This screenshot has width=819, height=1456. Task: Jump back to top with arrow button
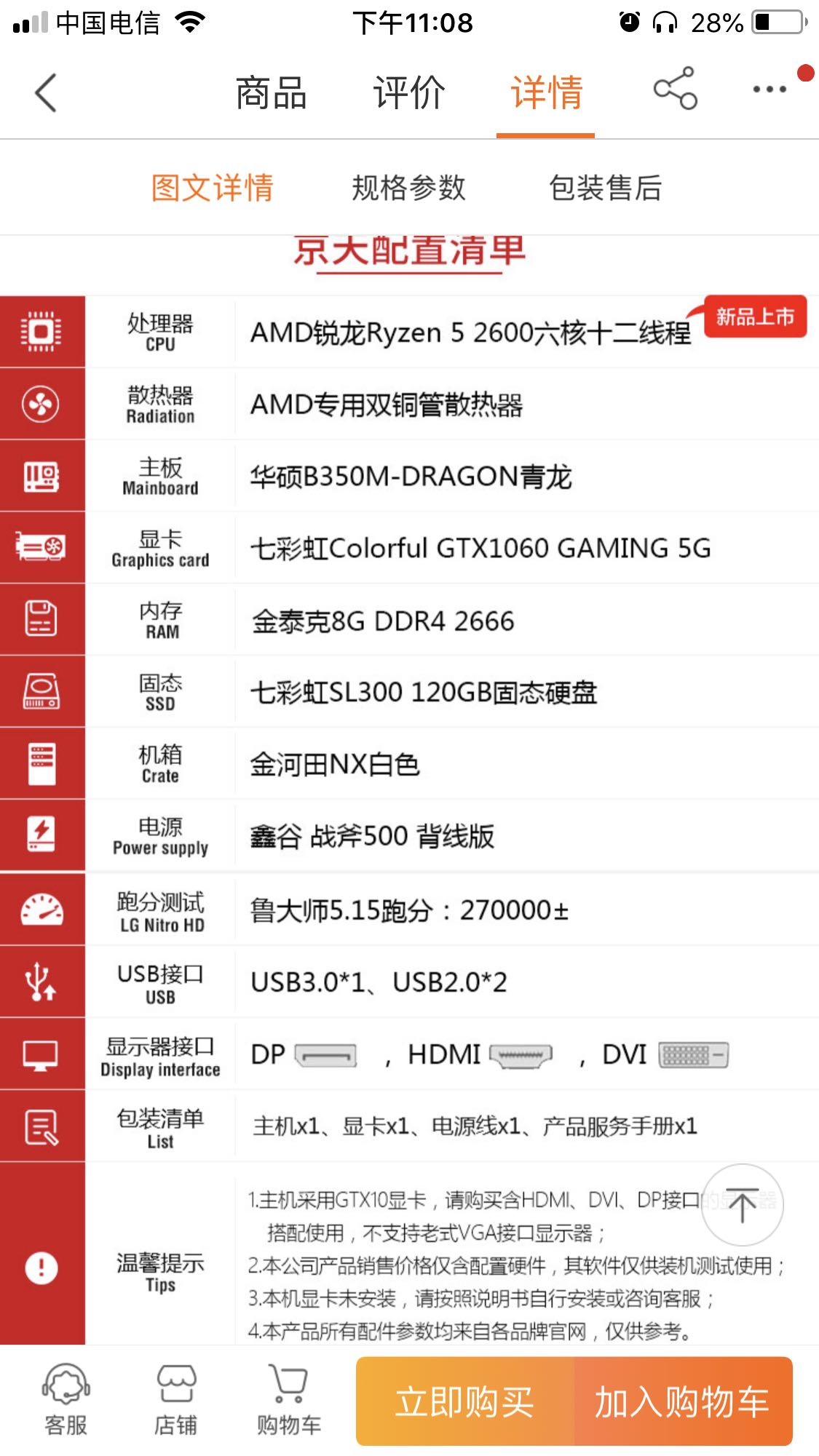coord(742,1205)
